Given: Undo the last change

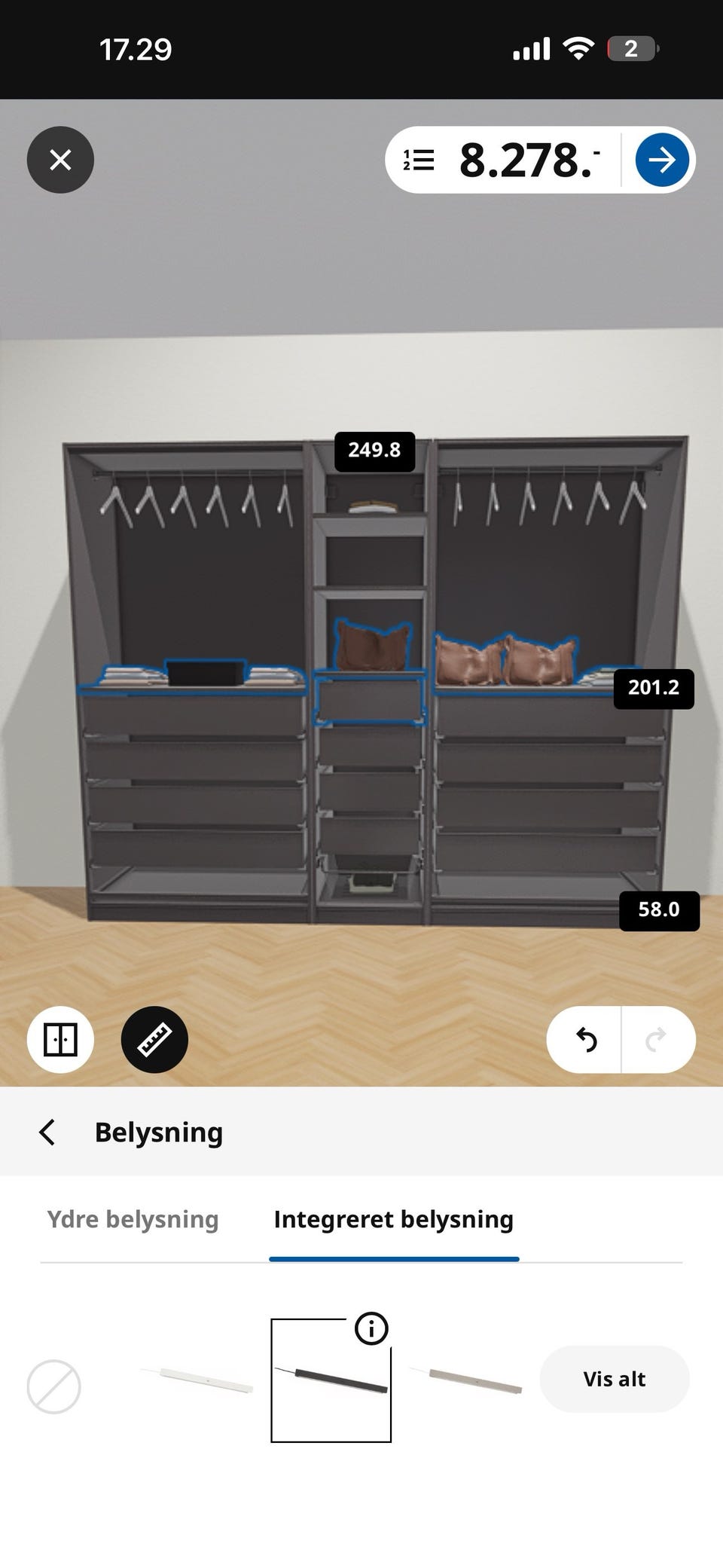Looking at the screenshot, I should [585, 1039].
